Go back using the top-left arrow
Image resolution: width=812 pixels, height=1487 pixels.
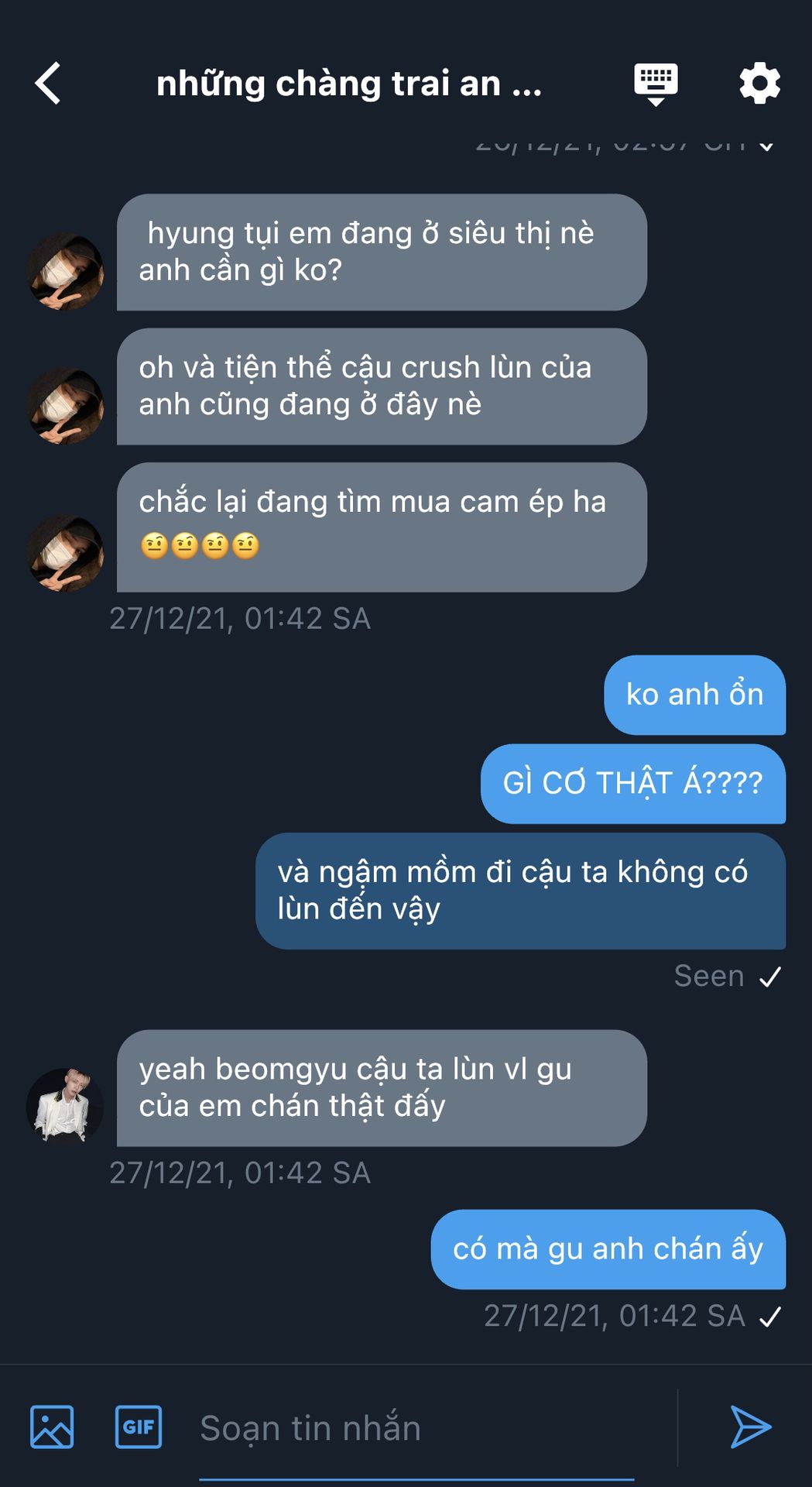tap(48, 83)
